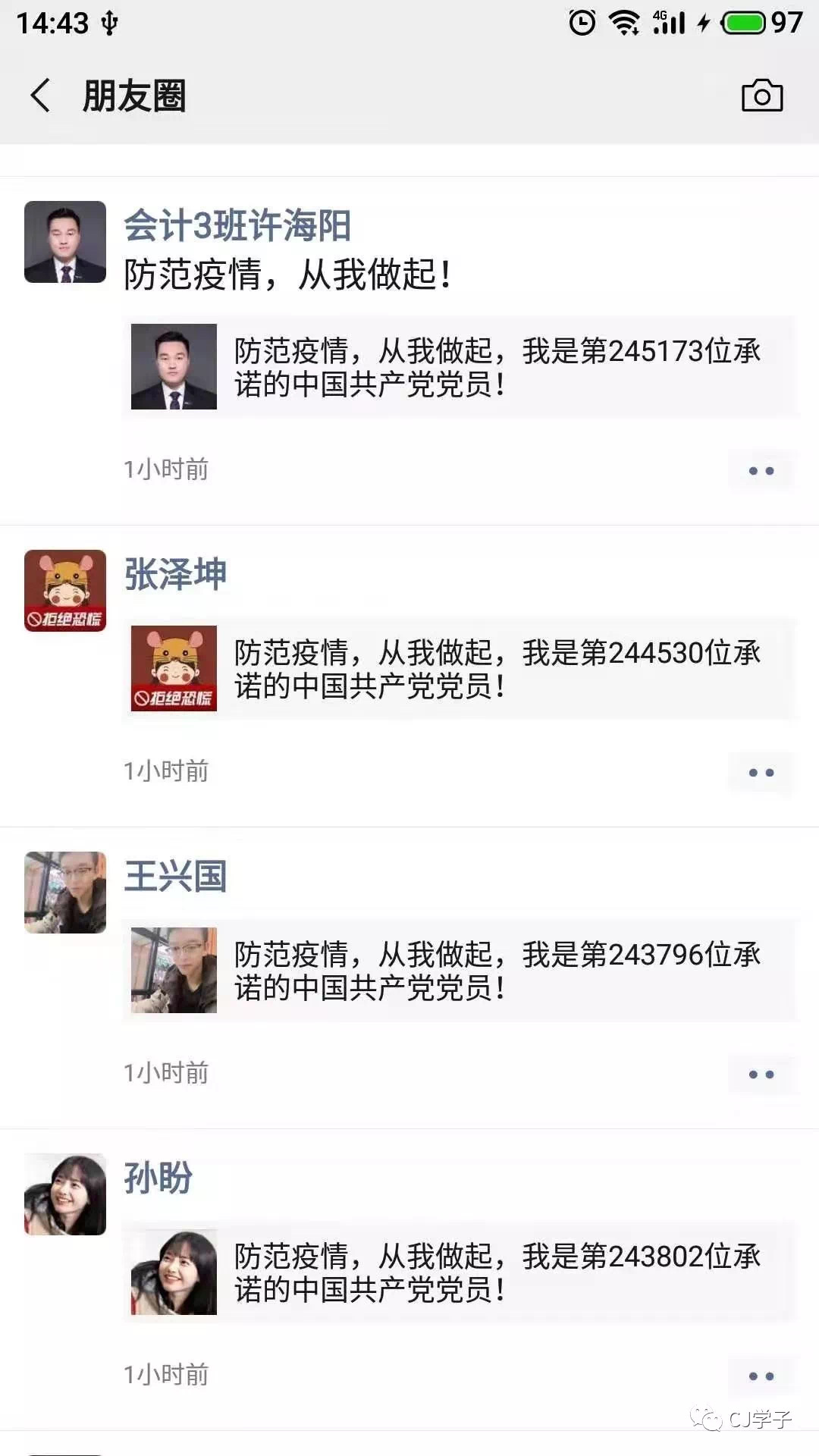Open 王兴国's avatar

tap(65, 893)
